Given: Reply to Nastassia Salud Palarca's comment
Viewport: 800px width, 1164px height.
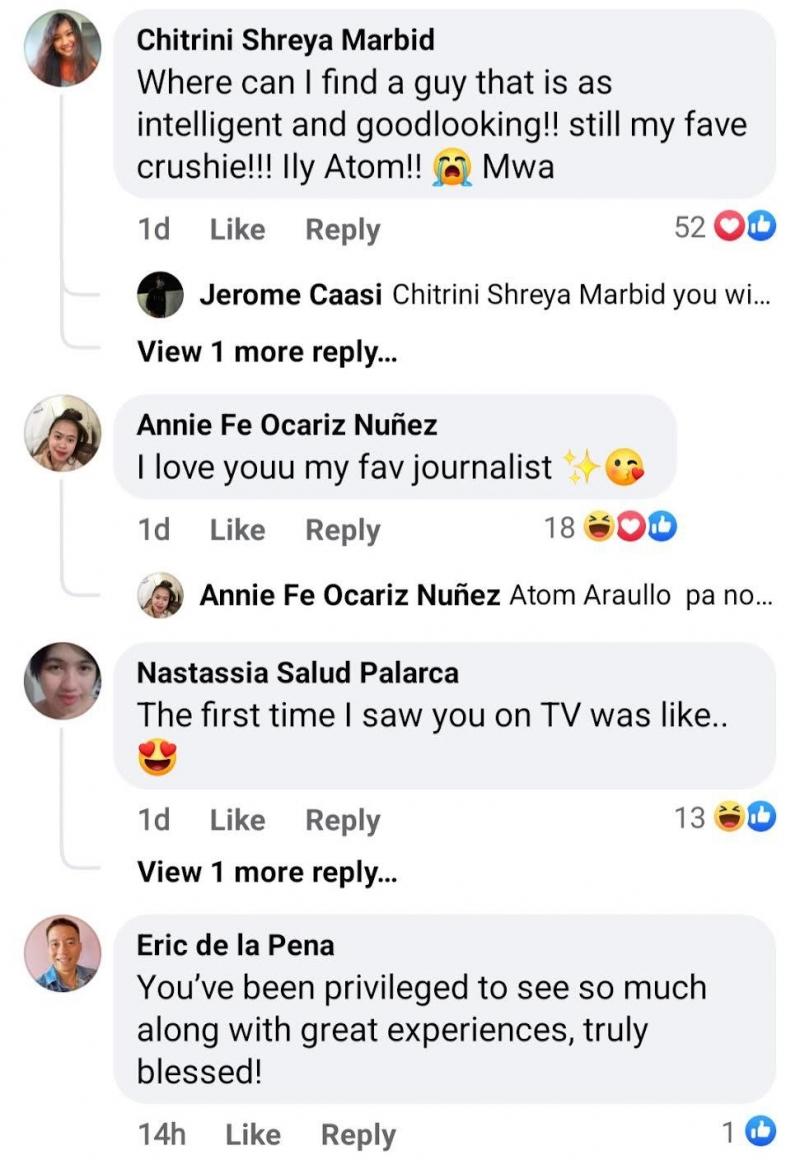Looking at the screenshot, I should coord(342,820).
